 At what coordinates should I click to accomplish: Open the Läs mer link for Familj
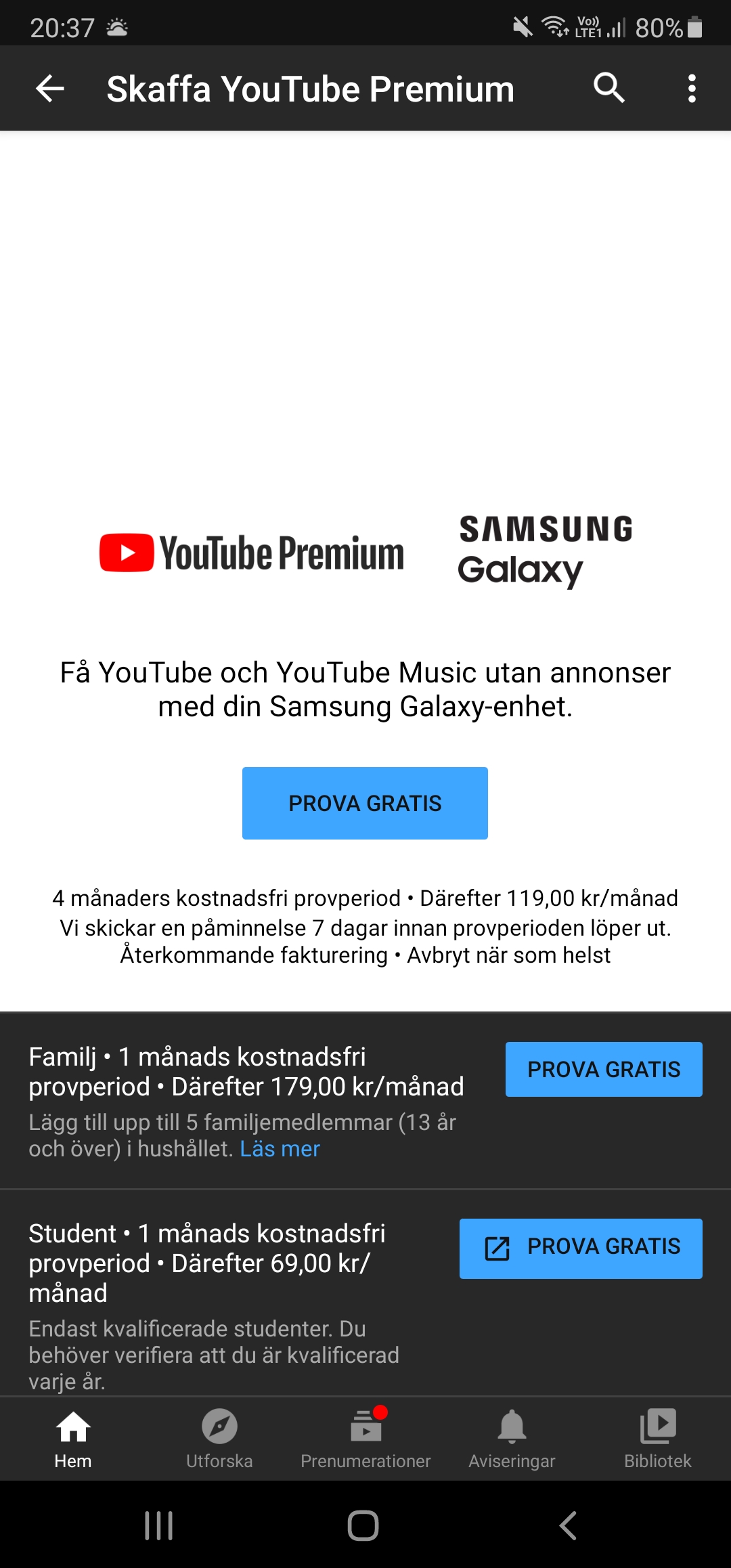280,1149
